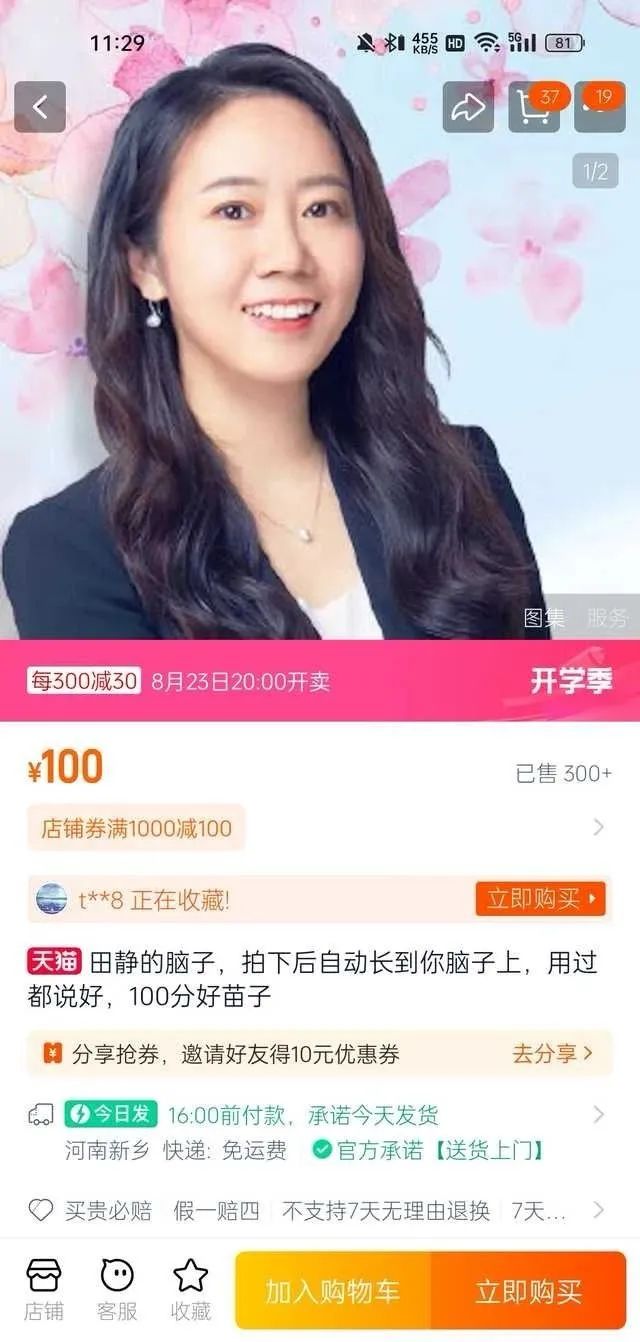Open the 开学季 promotion banner
This screenshot has width=640, height=1342.
click(571, 681)
